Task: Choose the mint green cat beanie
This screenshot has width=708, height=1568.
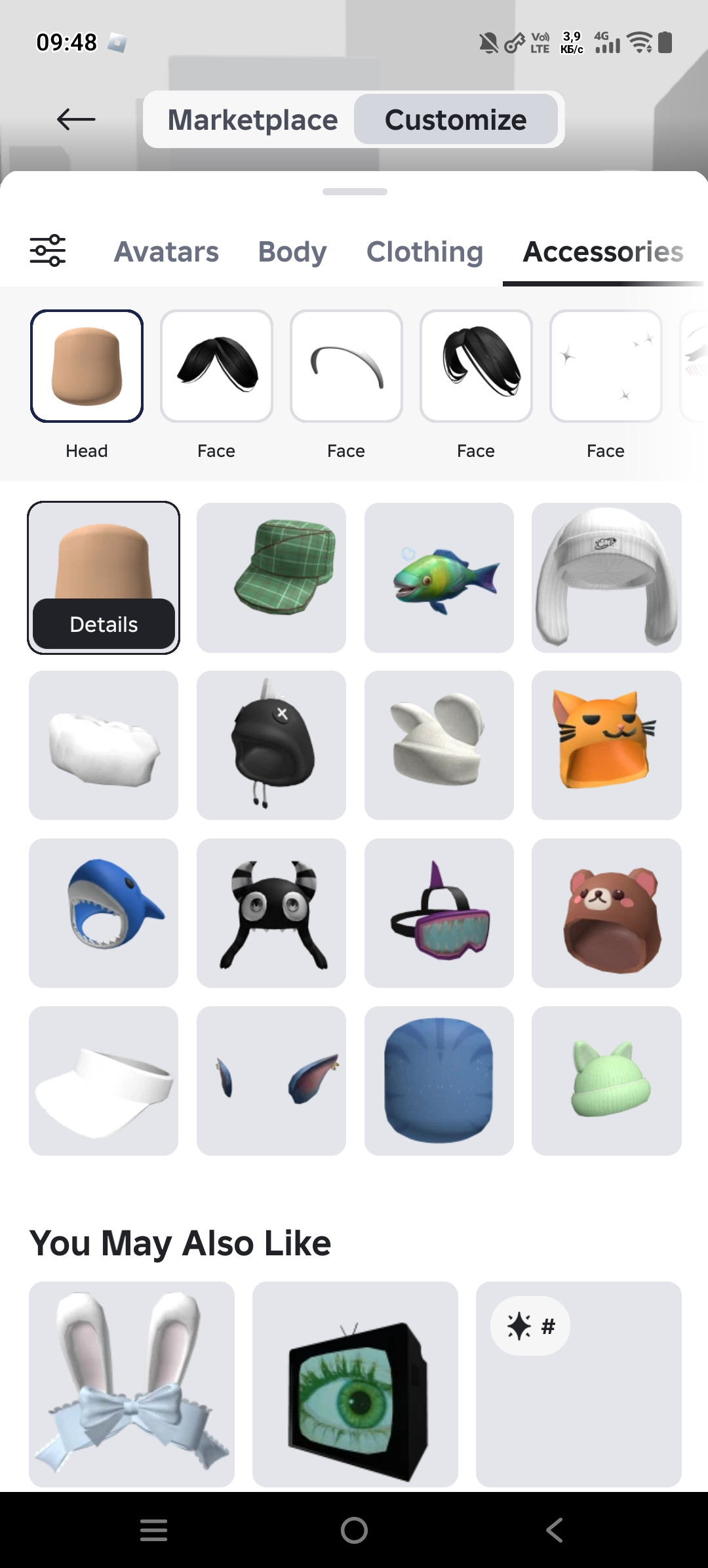Action: 606,1081
